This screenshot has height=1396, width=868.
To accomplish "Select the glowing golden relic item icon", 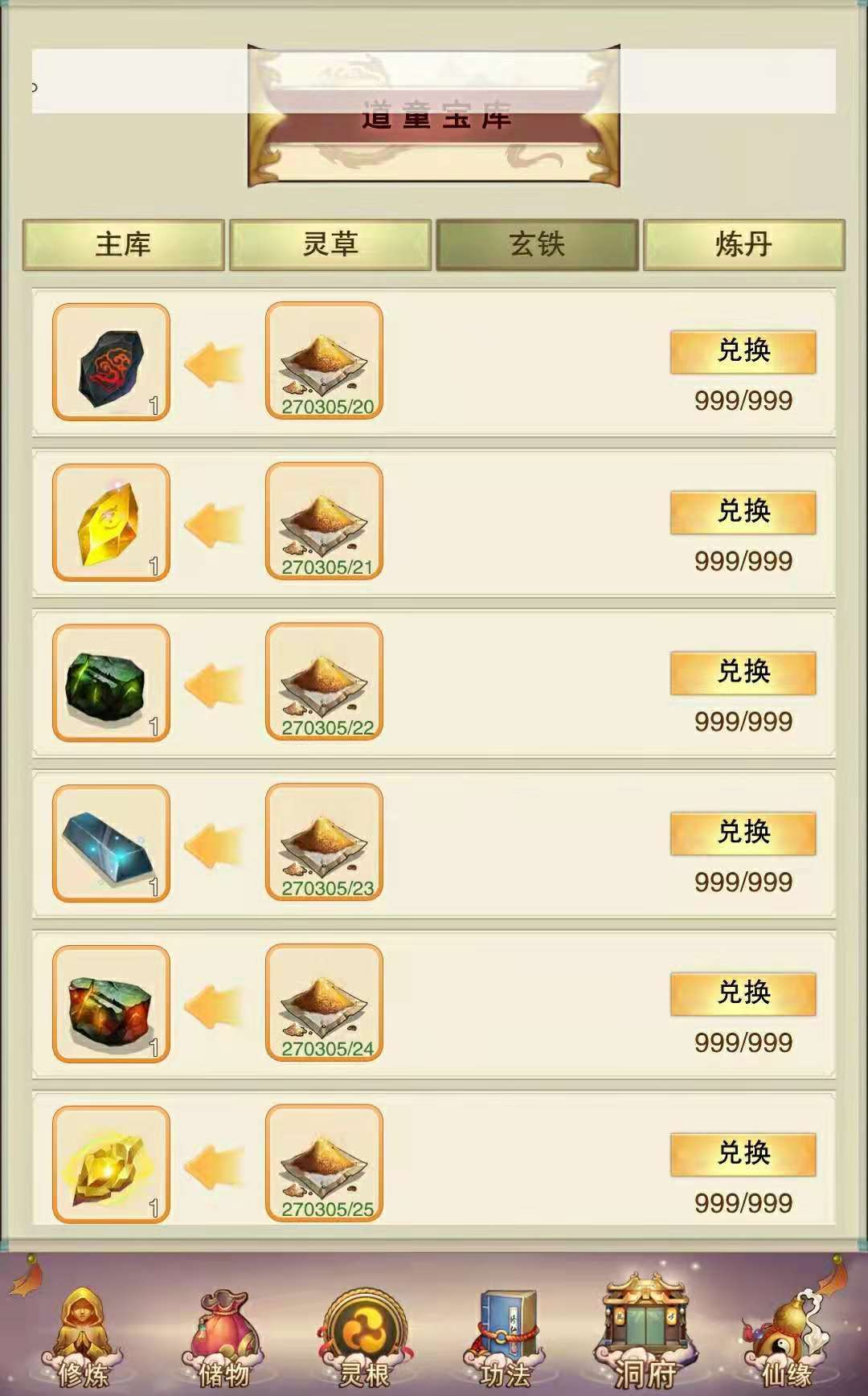I will pos(111,1165).
